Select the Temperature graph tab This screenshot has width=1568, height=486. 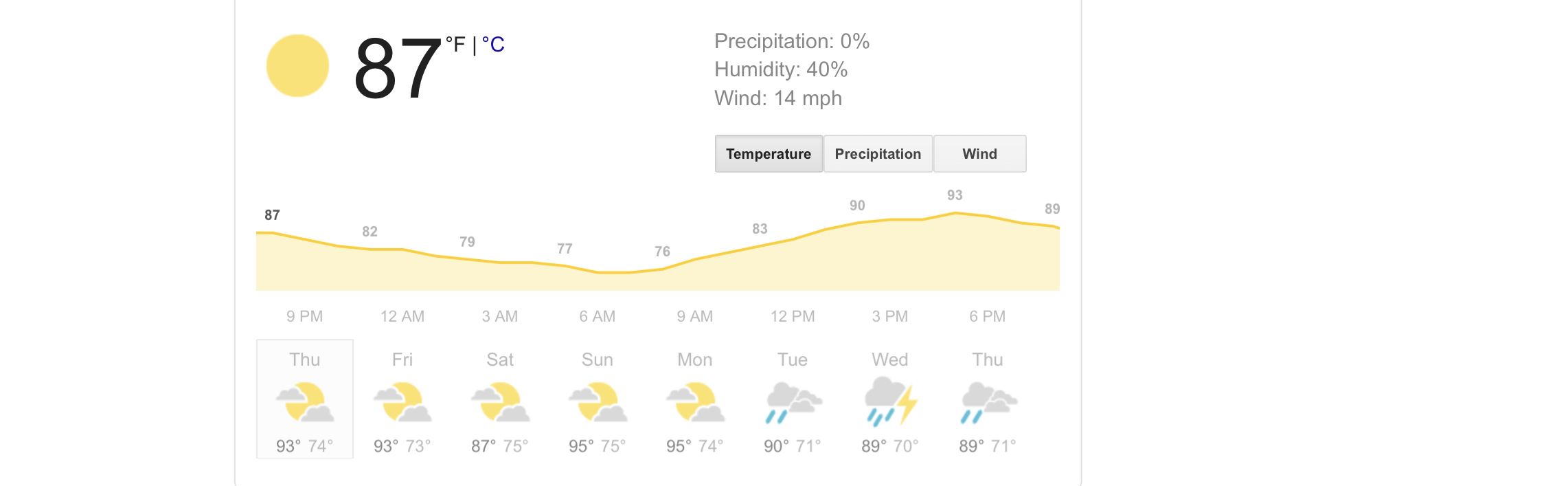click(768, 154)
